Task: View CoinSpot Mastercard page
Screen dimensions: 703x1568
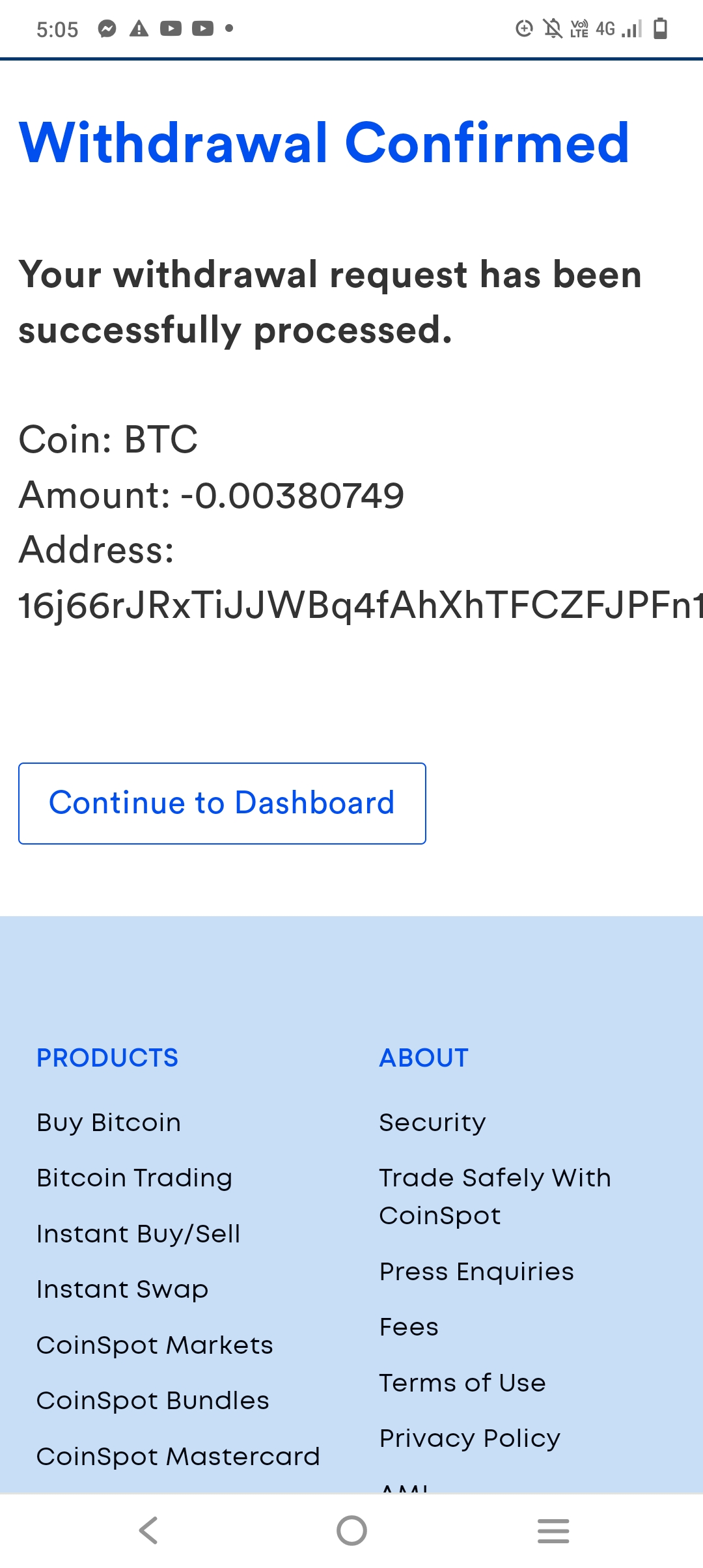Action: (x=178, y=1457)
